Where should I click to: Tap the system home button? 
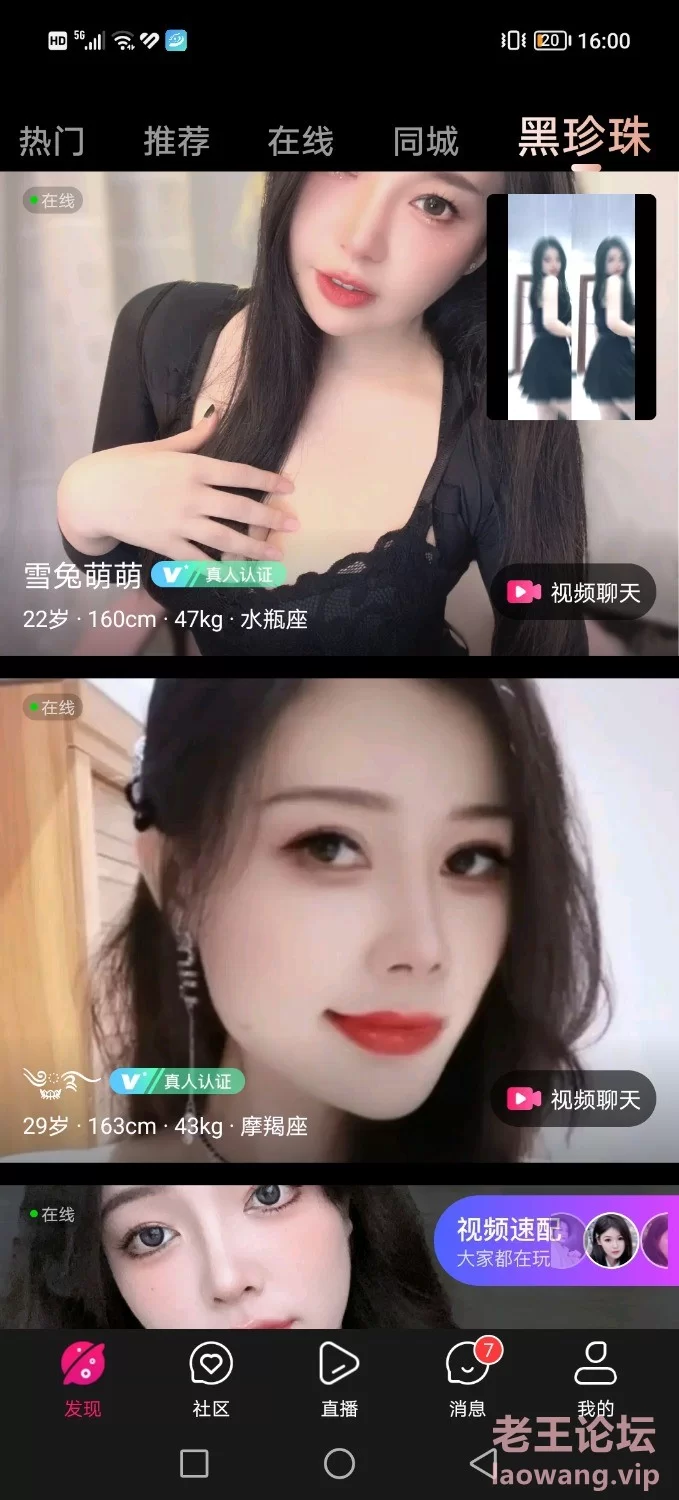tap(339, 1464)
